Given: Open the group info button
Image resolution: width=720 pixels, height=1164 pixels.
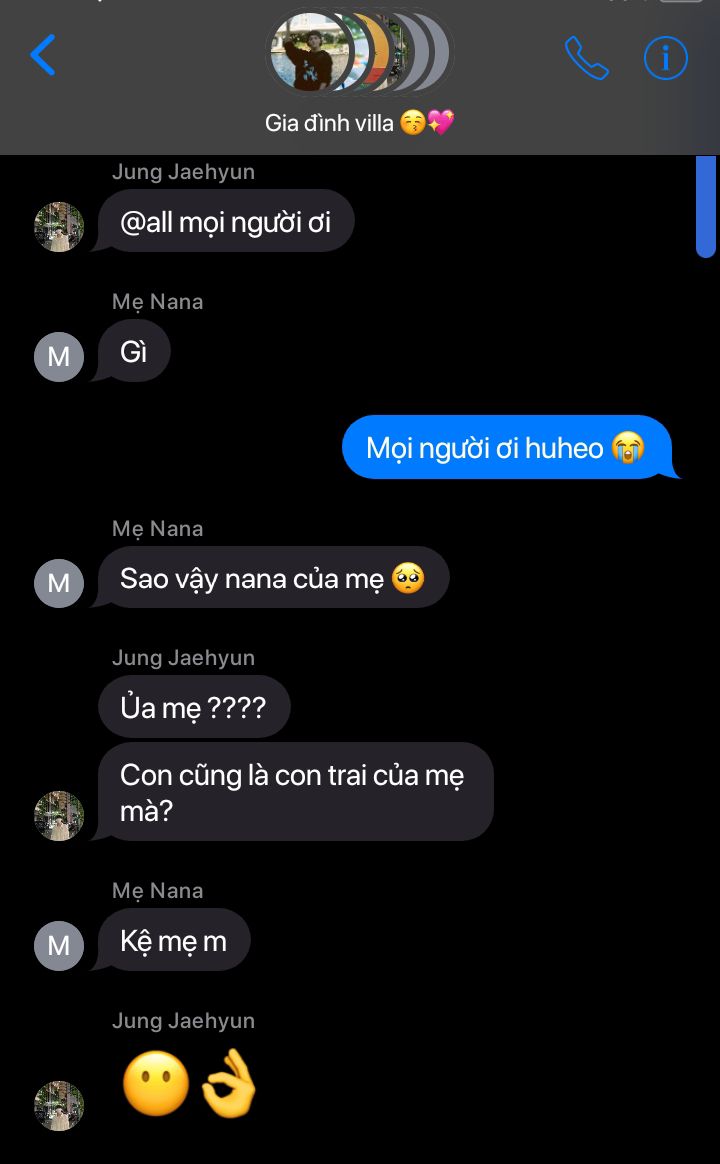Looking at the screenshot, I should pyautogui.click(x=666, y=57).
